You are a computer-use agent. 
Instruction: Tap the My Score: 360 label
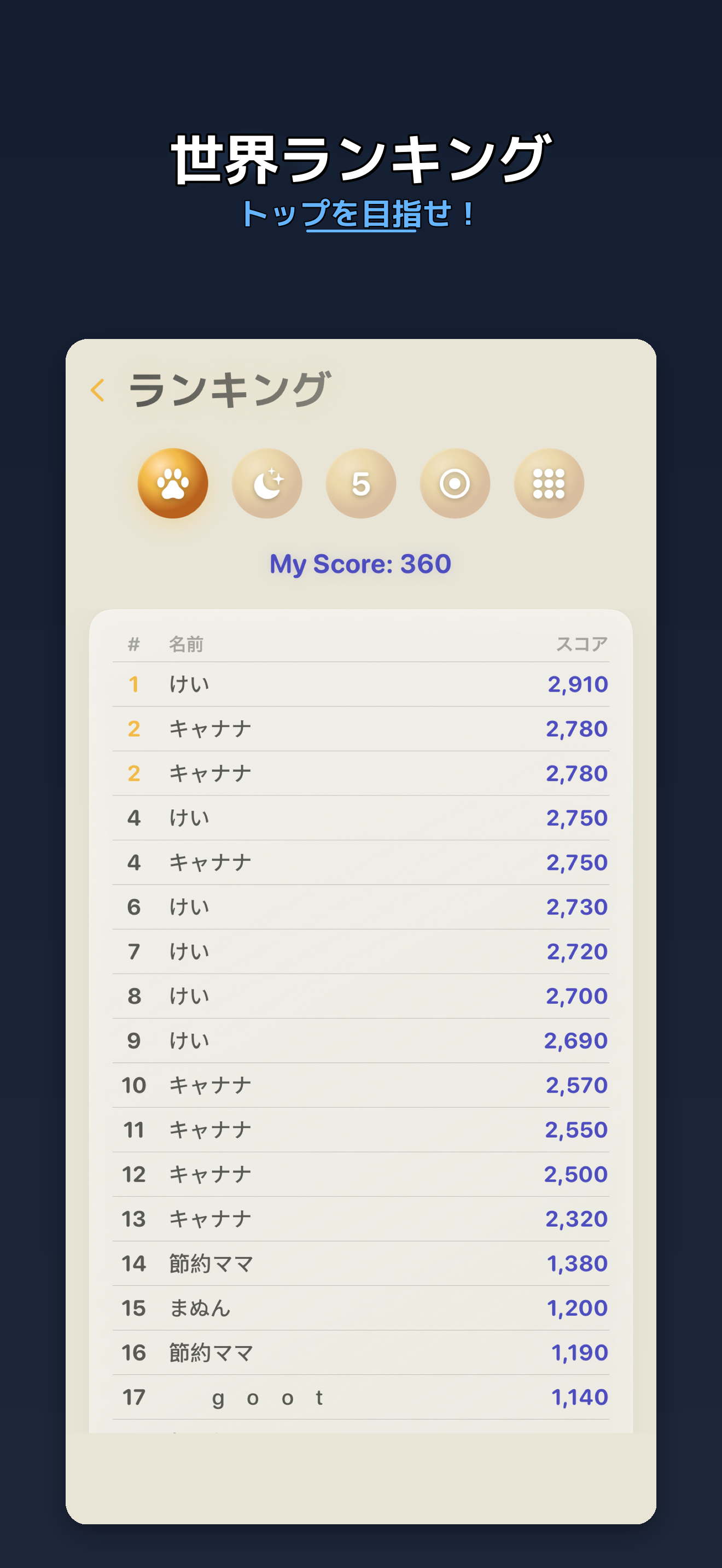pyautogui.click(x=360, y=564)
